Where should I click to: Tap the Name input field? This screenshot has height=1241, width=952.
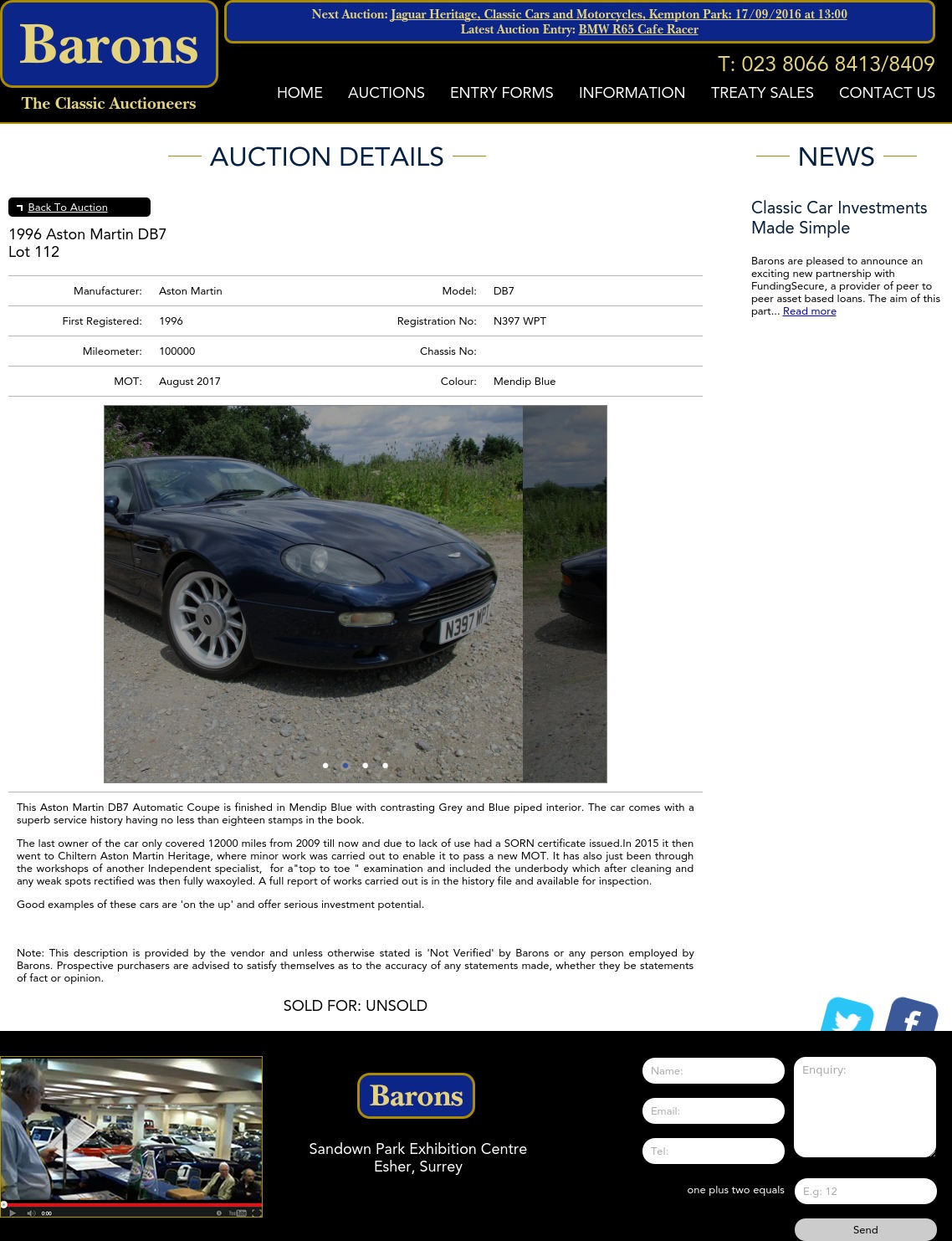[713, 1071]
